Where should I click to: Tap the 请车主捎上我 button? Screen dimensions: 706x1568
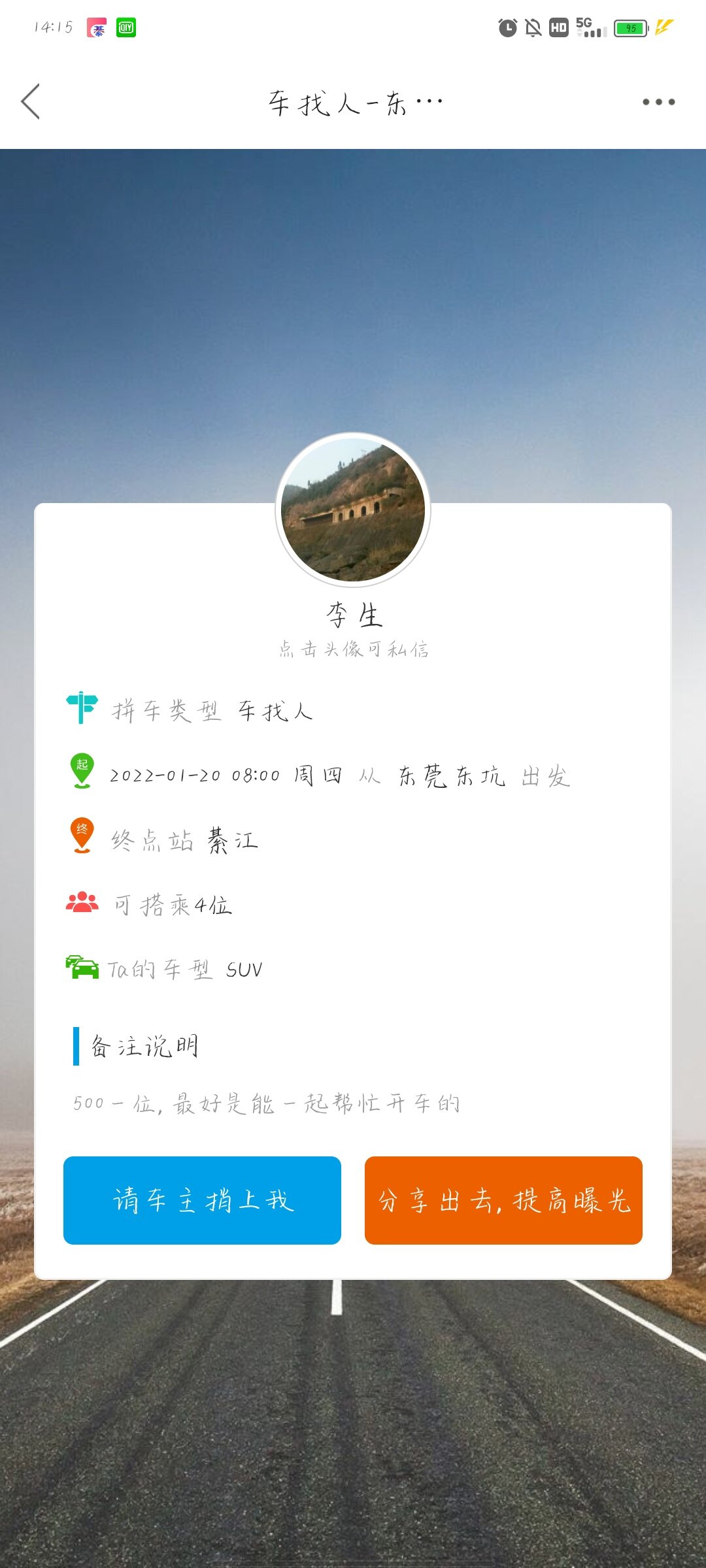tap(202, 1200)
